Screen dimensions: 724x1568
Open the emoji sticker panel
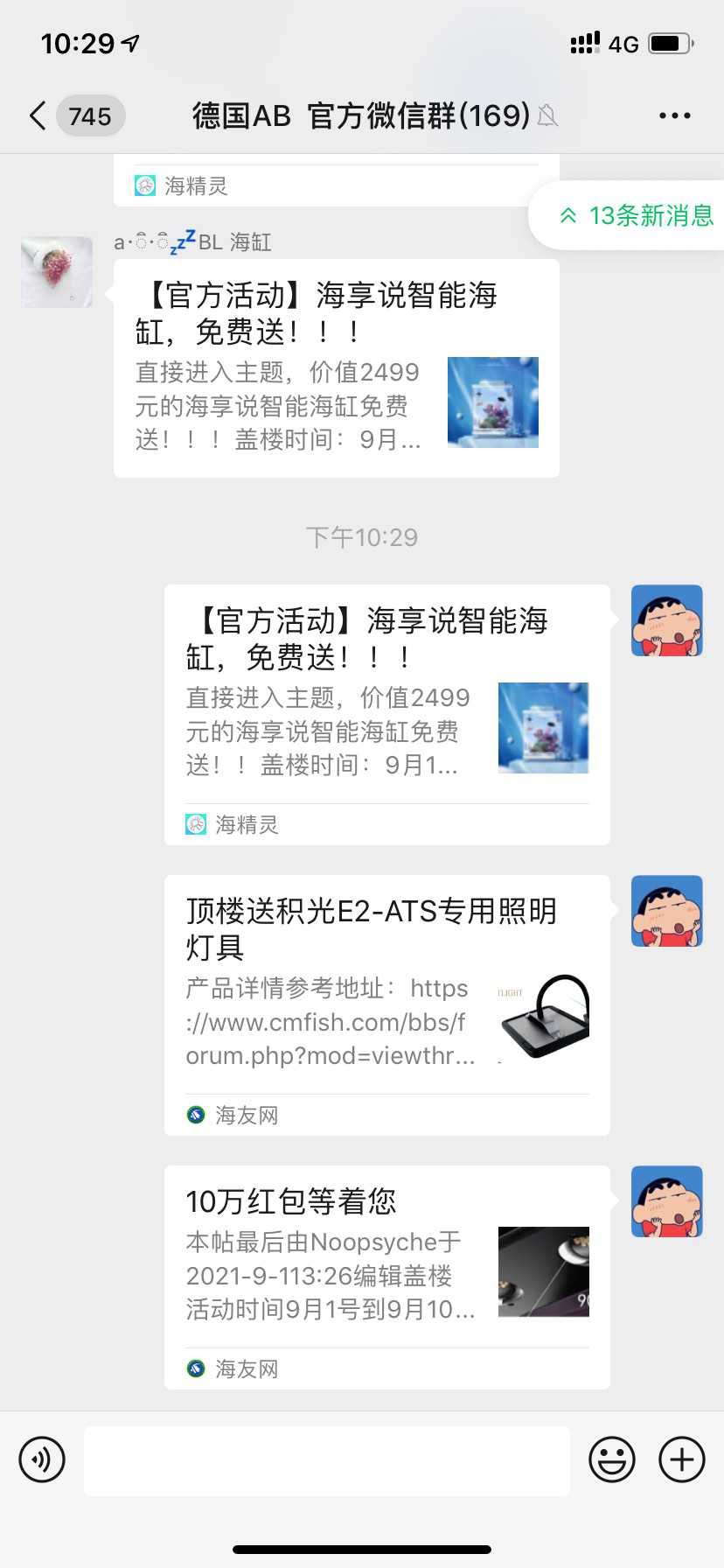pos(612,1459)
